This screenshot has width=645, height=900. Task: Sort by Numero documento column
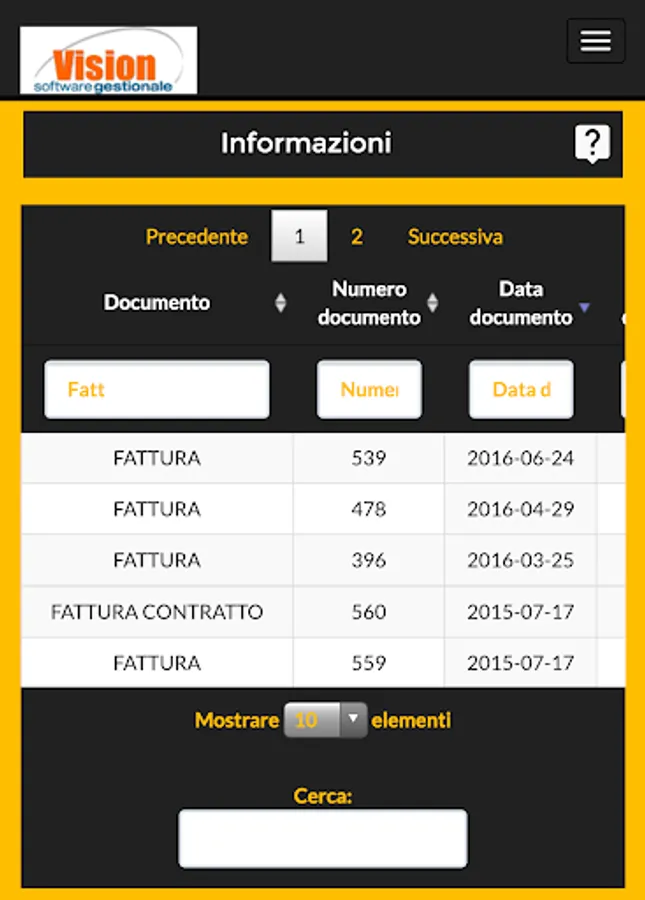[x=369, y=302]
